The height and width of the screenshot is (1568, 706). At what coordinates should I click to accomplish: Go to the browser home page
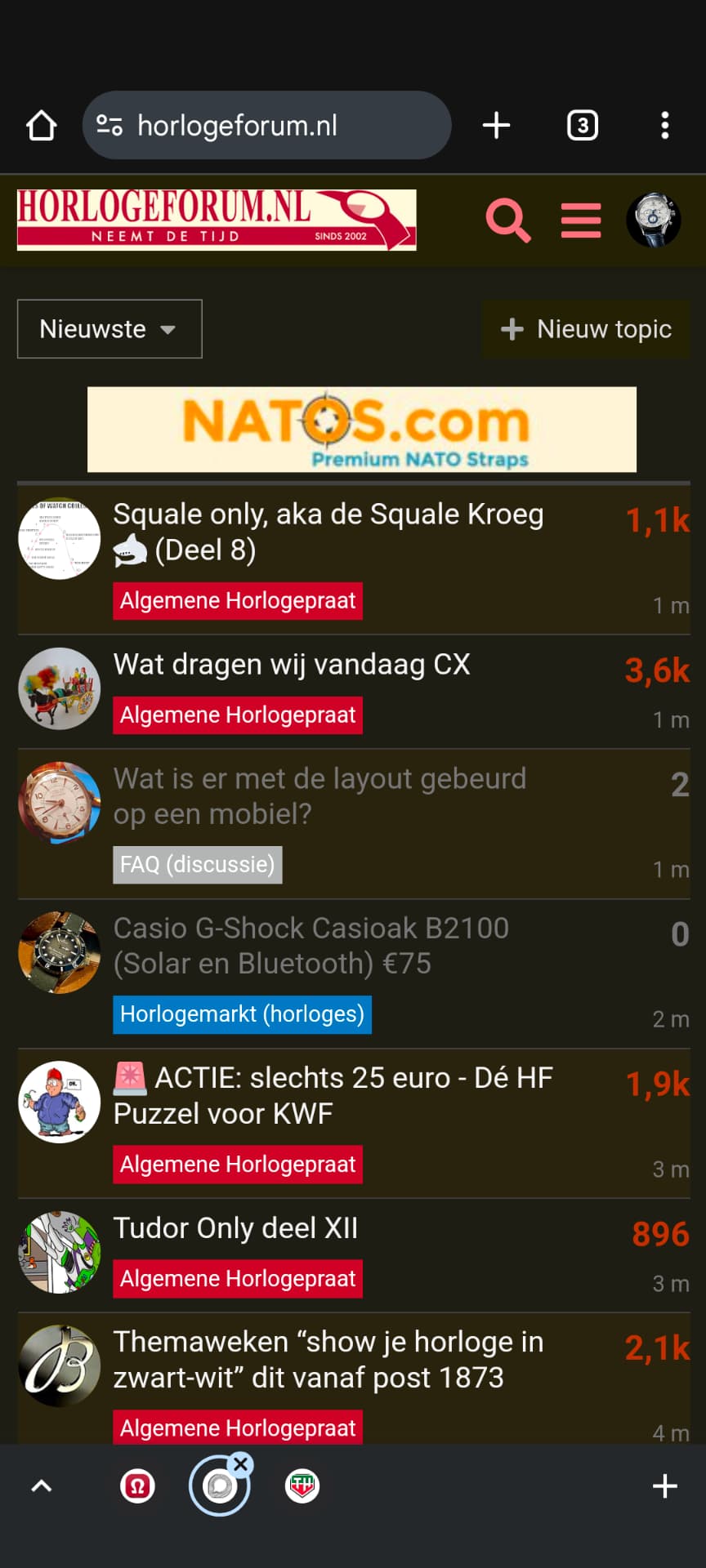tap(42, 126)
